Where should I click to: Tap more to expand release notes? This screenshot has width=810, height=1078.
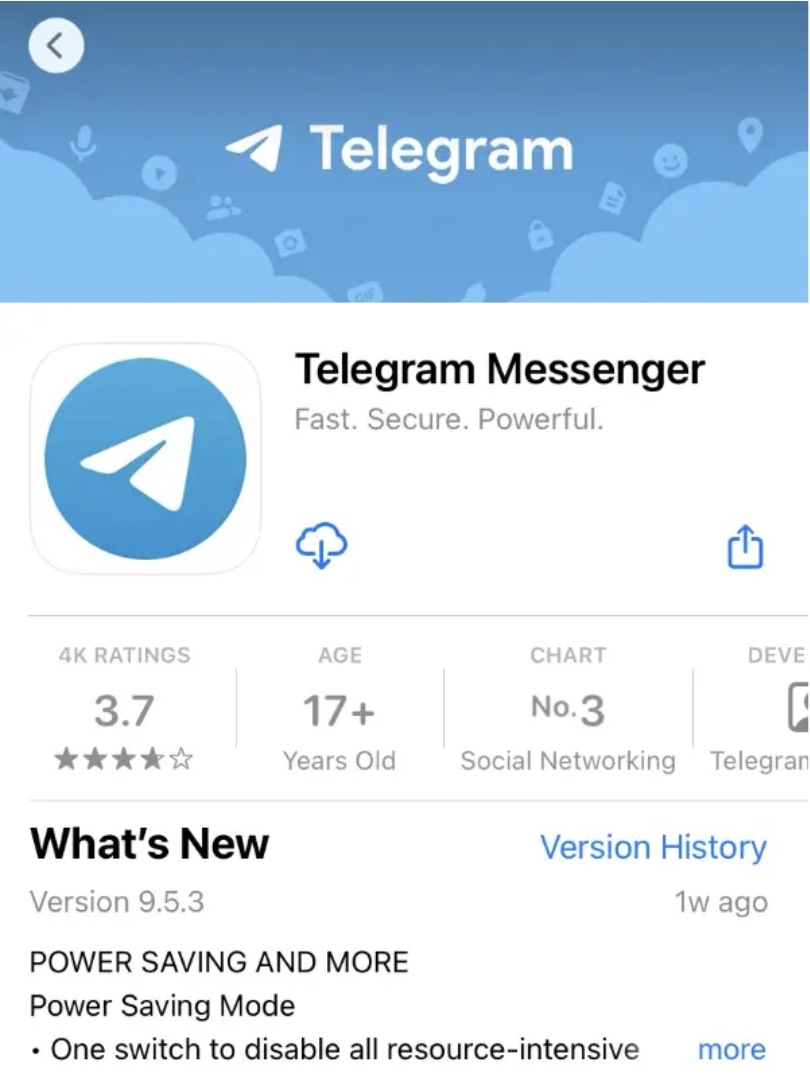[731, 1049]
